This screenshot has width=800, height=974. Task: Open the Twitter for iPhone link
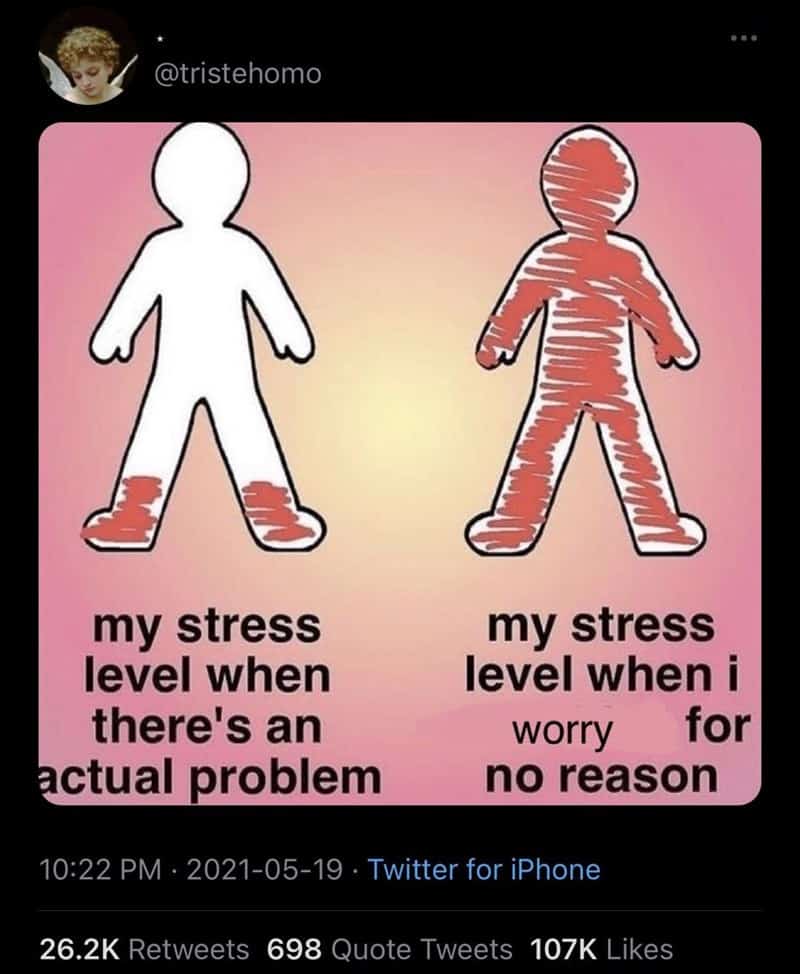point(484,869)
